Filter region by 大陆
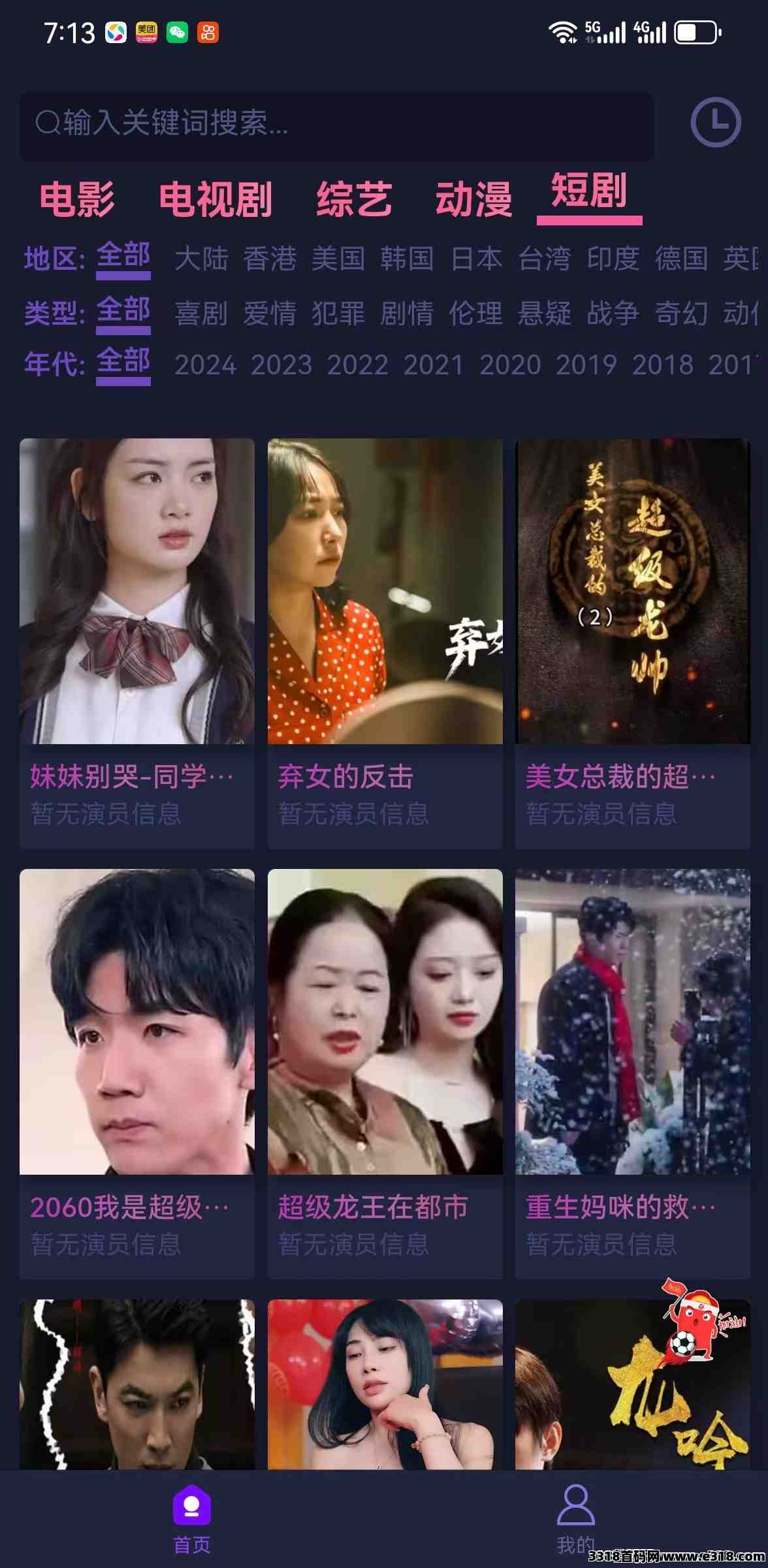Viewport: 768px width, 1568px height. click(x=202, y=258)
